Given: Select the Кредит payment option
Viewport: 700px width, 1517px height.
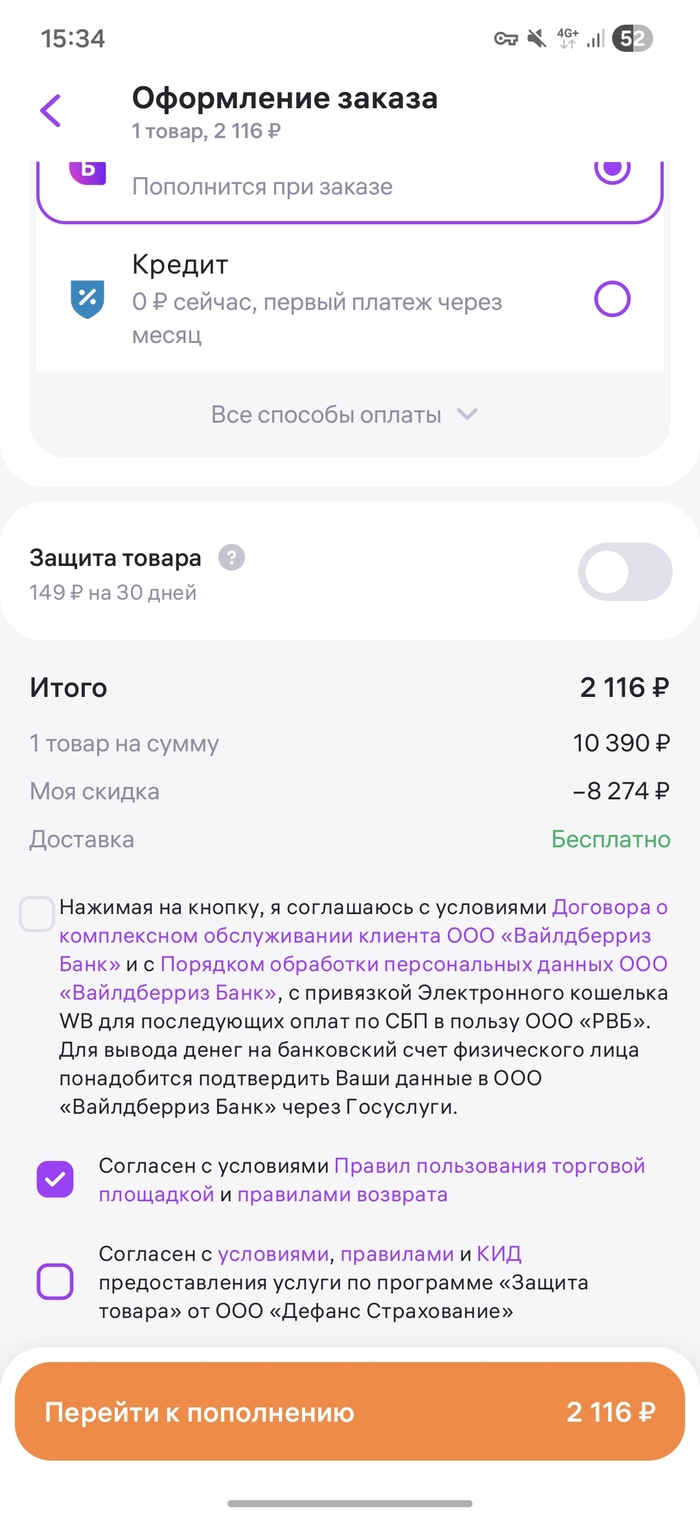Looking at the screenshot, I should click(612, 298).
